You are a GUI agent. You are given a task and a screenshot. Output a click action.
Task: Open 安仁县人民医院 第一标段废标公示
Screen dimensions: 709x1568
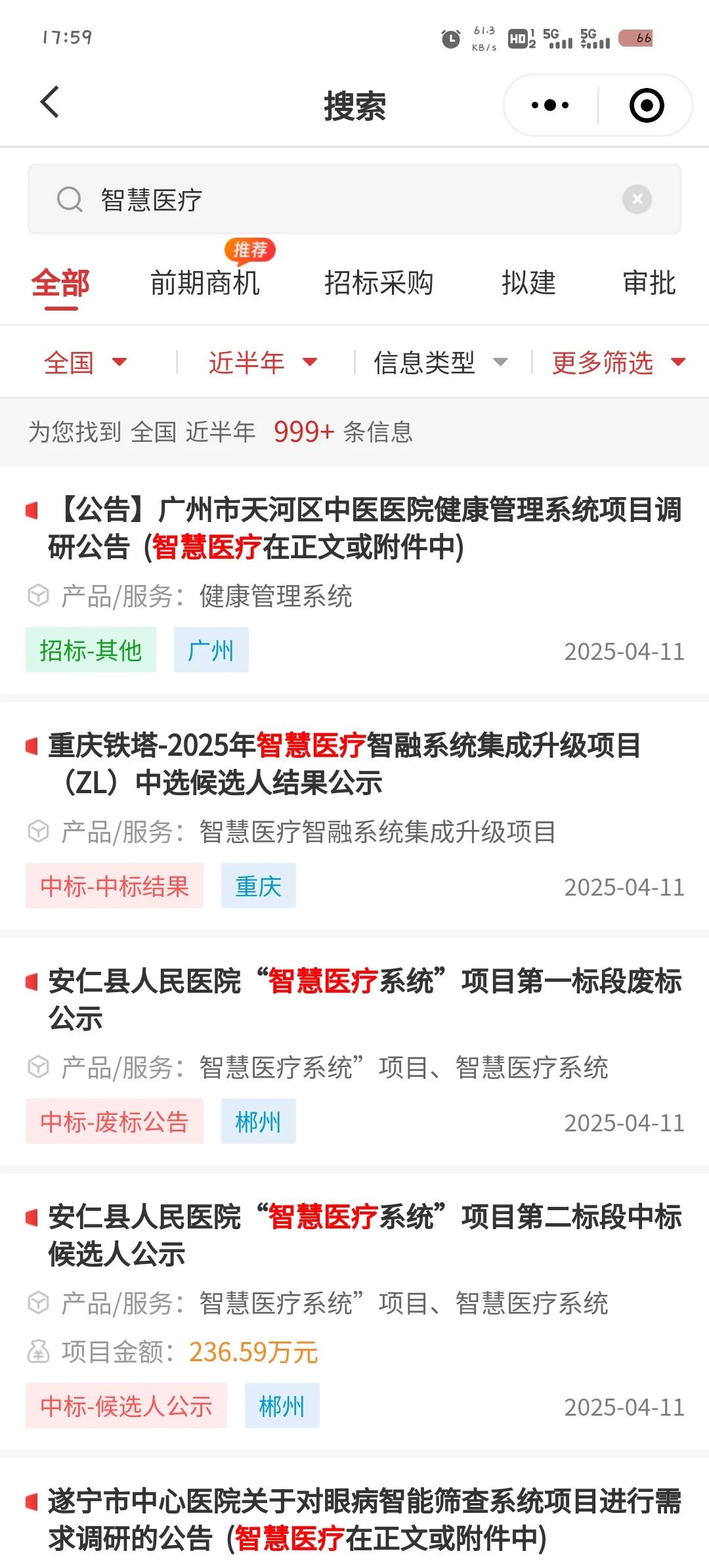354,1052
